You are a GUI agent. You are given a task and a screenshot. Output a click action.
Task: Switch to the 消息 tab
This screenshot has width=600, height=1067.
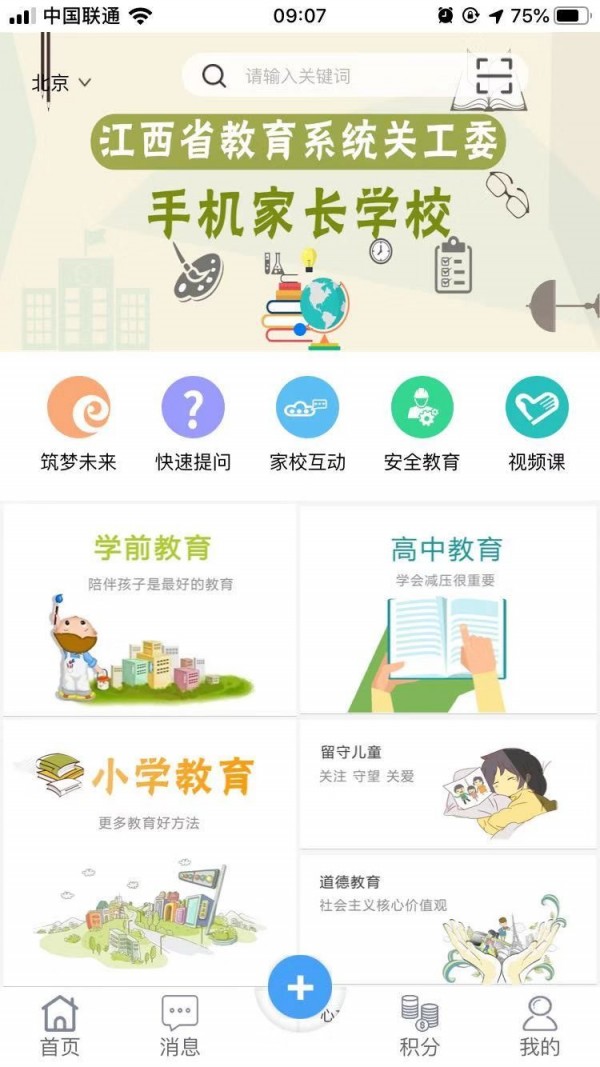tap(180, 1026)
